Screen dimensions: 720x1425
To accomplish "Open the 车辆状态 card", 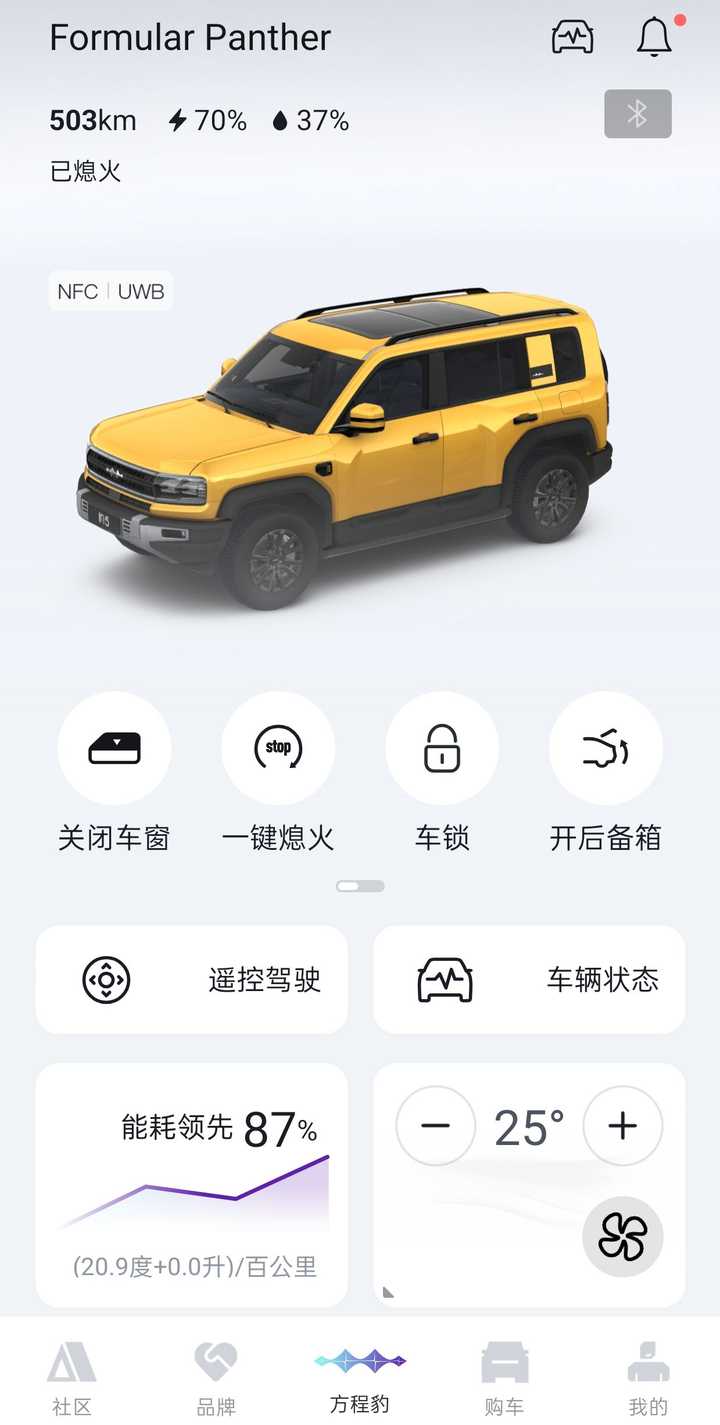I will 529,979.
